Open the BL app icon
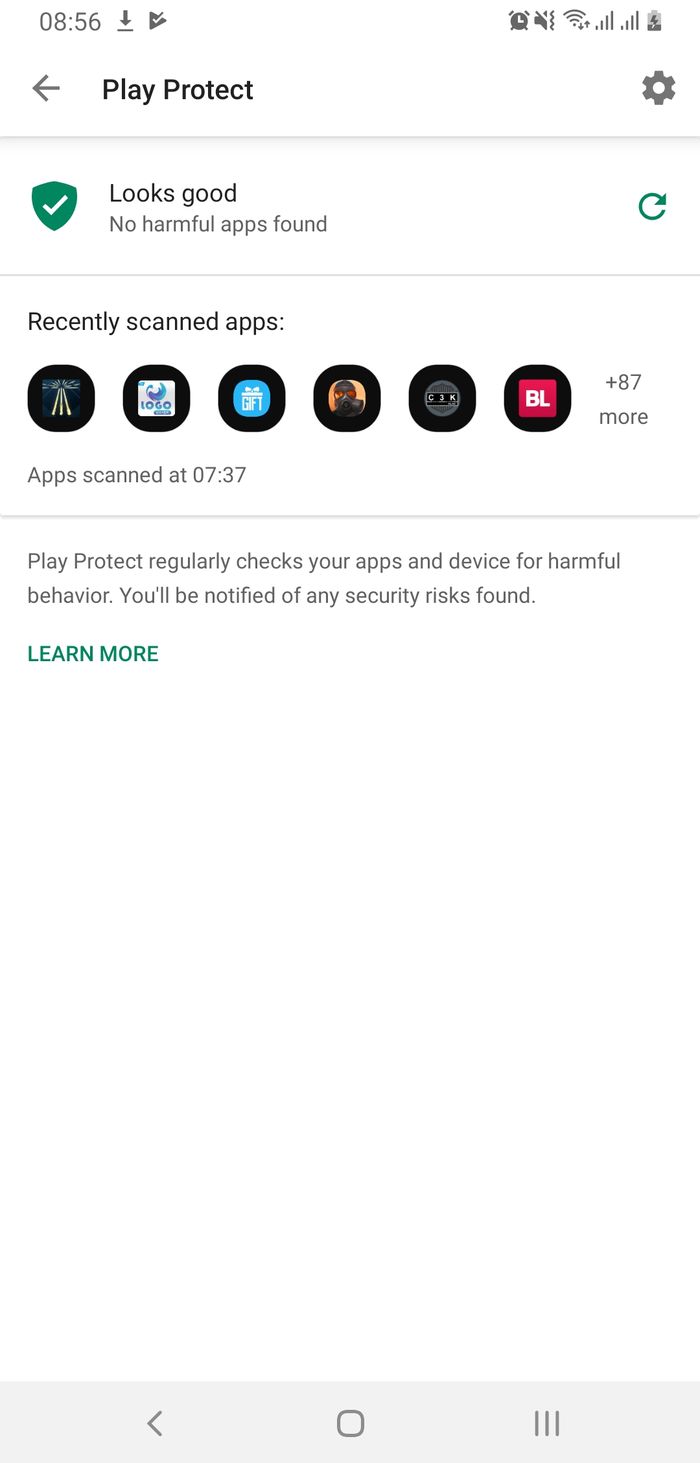 [x=538, y=399]
